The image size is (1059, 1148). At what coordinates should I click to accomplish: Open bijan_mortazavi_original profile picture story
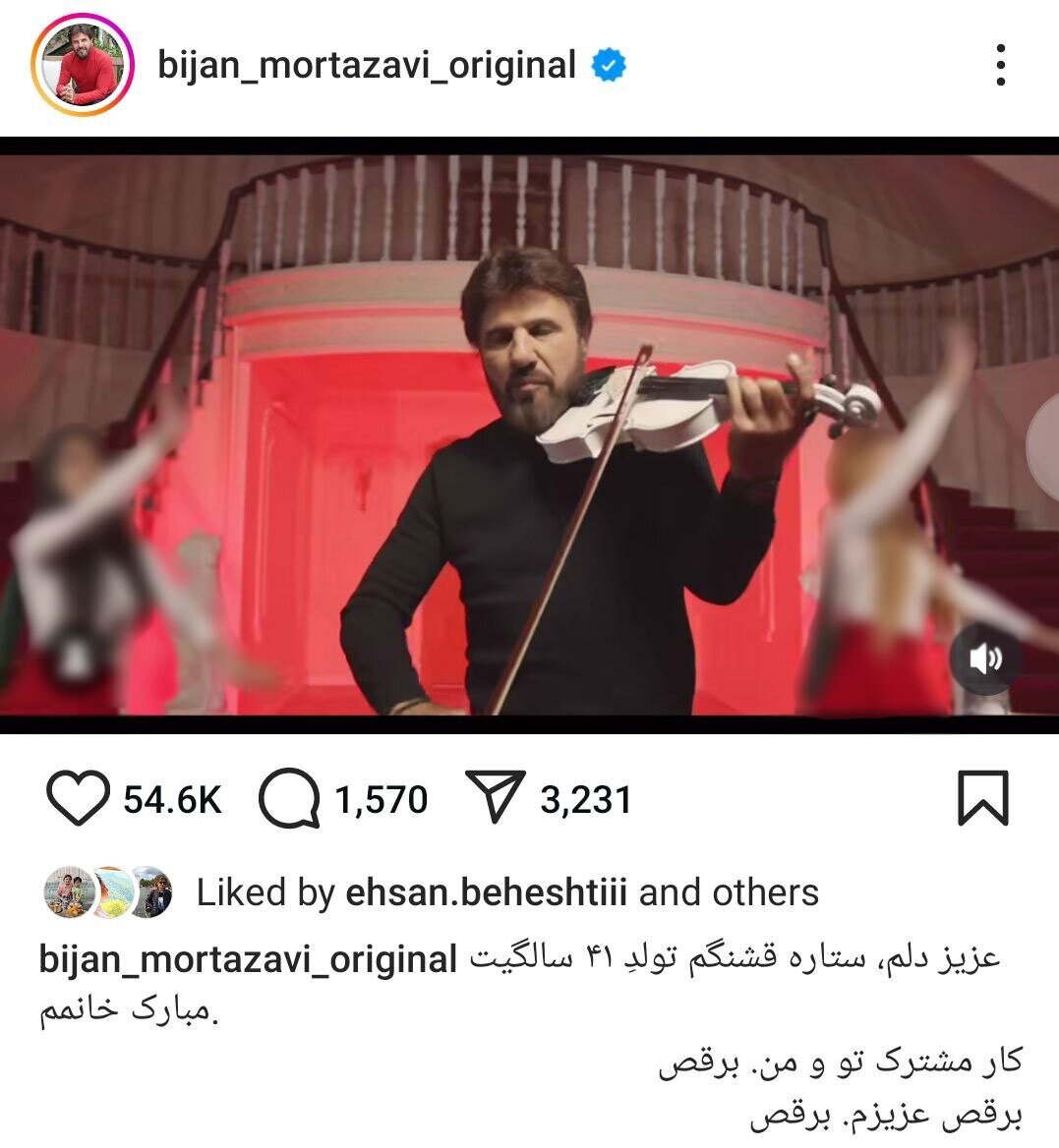pyautogui.click(x=82, y=67)
